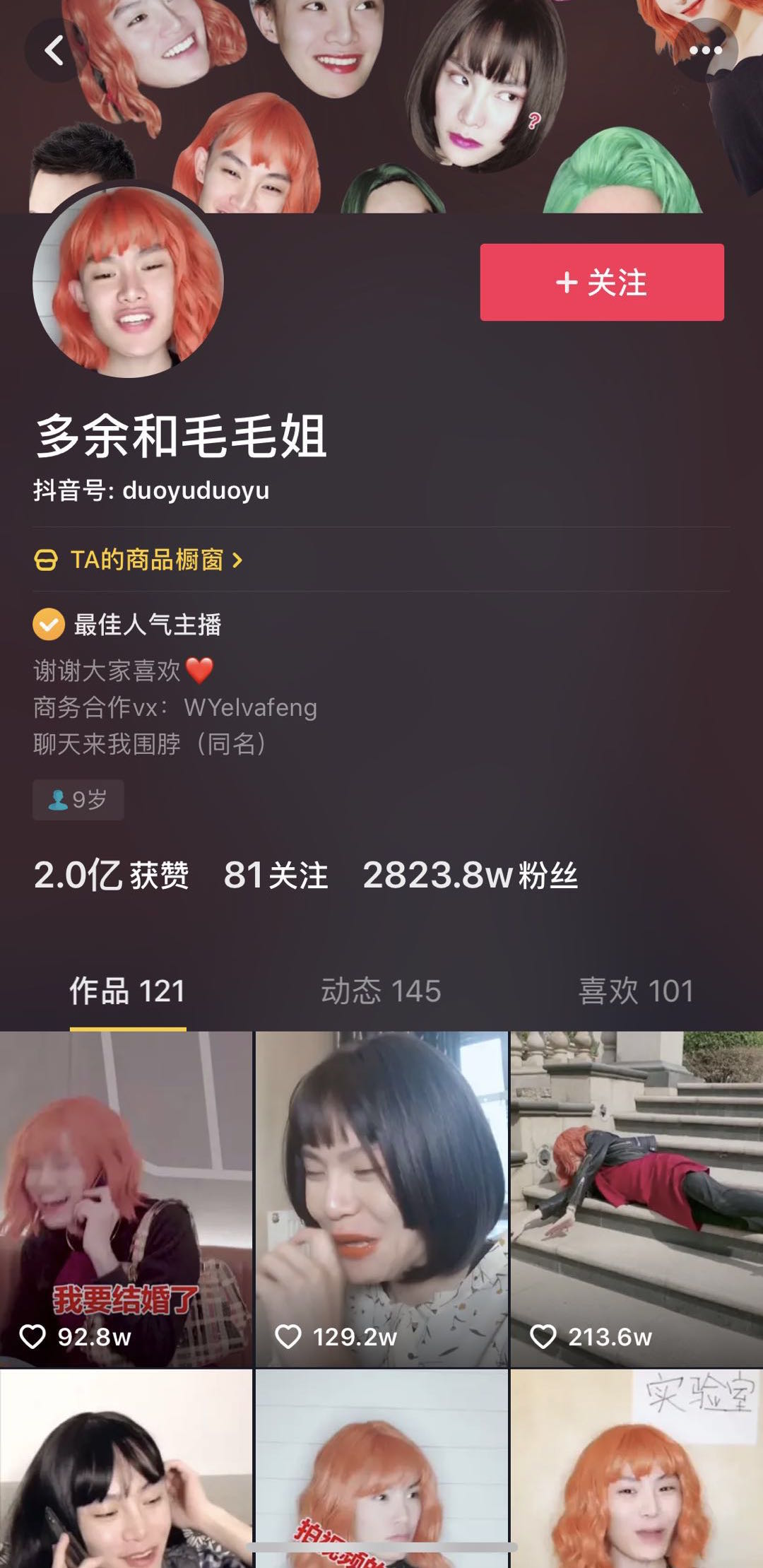
Task: Follow this account with 关注 button
Action: click(601, 282)
